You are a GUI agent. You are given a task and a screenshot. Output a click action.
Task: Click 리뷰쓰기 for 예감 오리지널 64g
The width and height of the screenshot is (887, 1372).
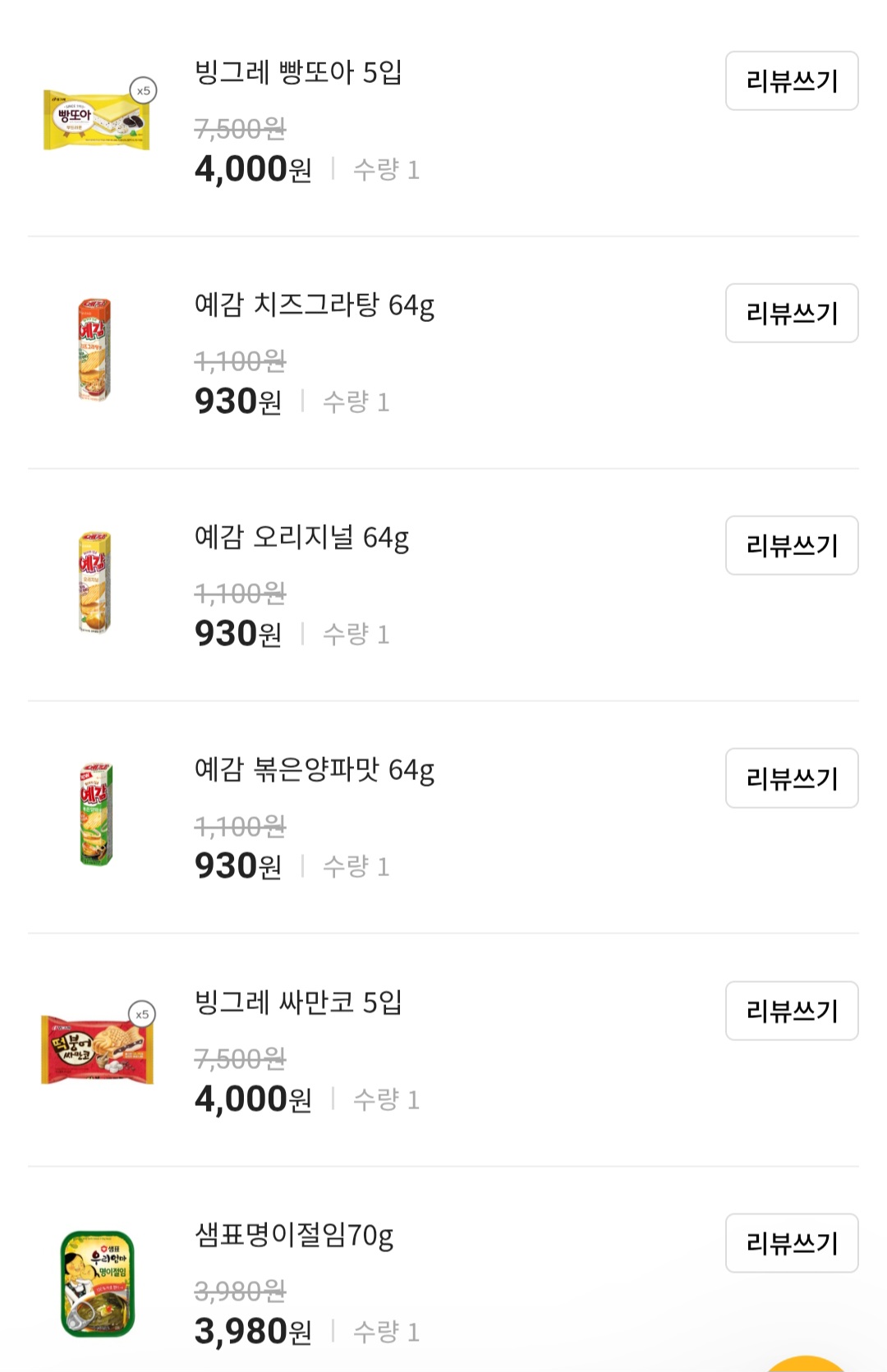(x=791, y=545)
